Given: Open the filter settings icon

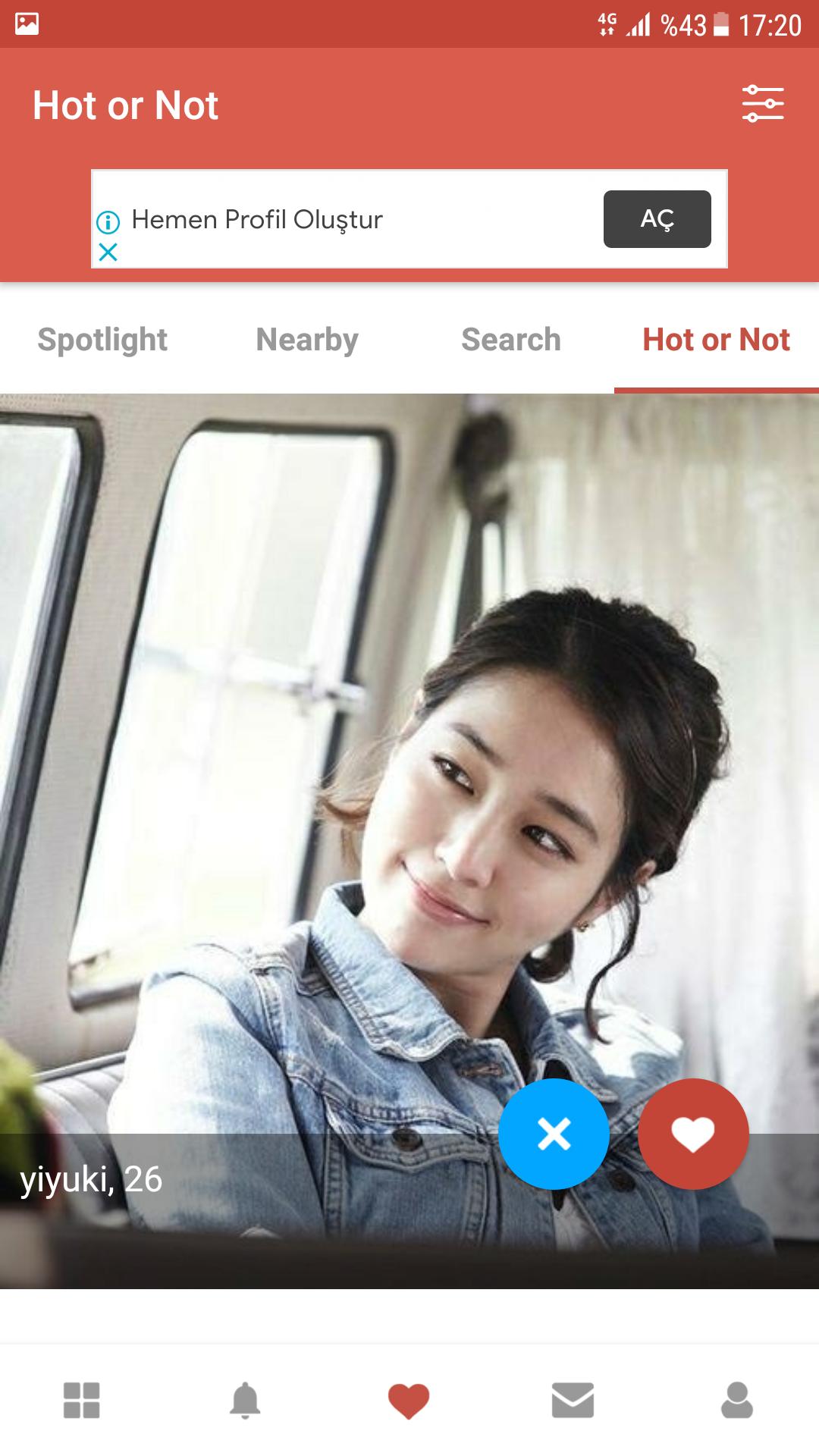Looking at the screenshot, I should (763, 104).
